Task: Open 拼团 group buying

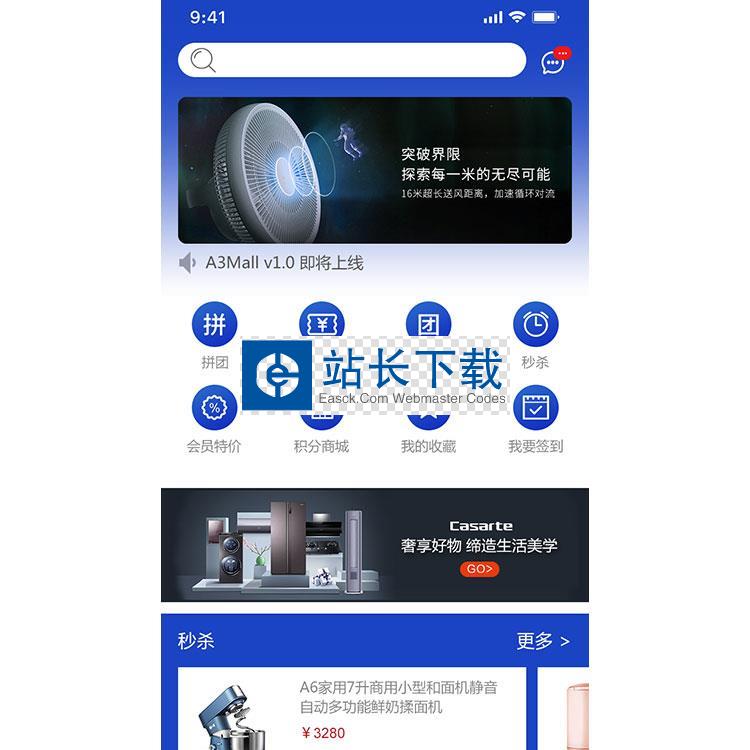Action: (x=214, y=324)
